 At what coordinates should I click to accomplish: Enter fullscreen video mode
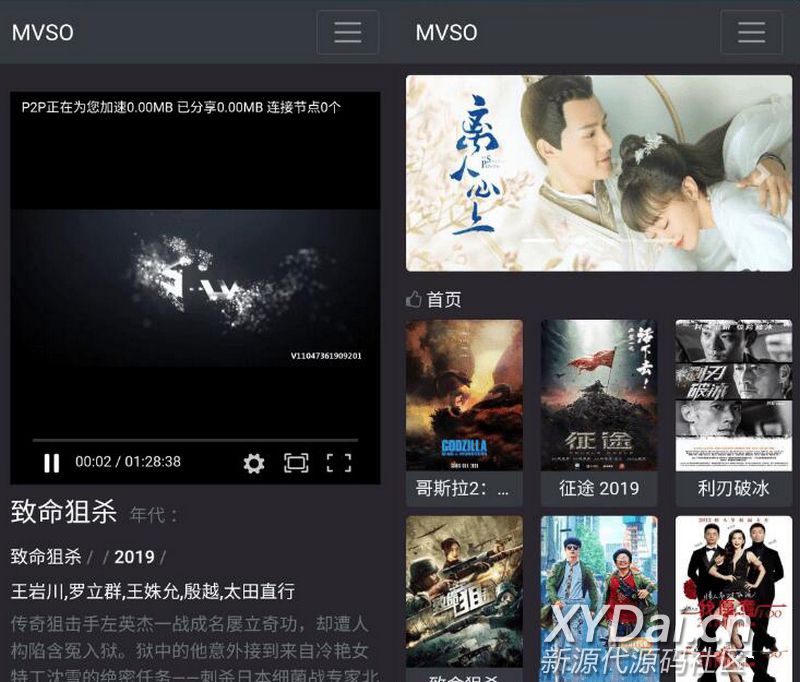[x=340, y=463]
